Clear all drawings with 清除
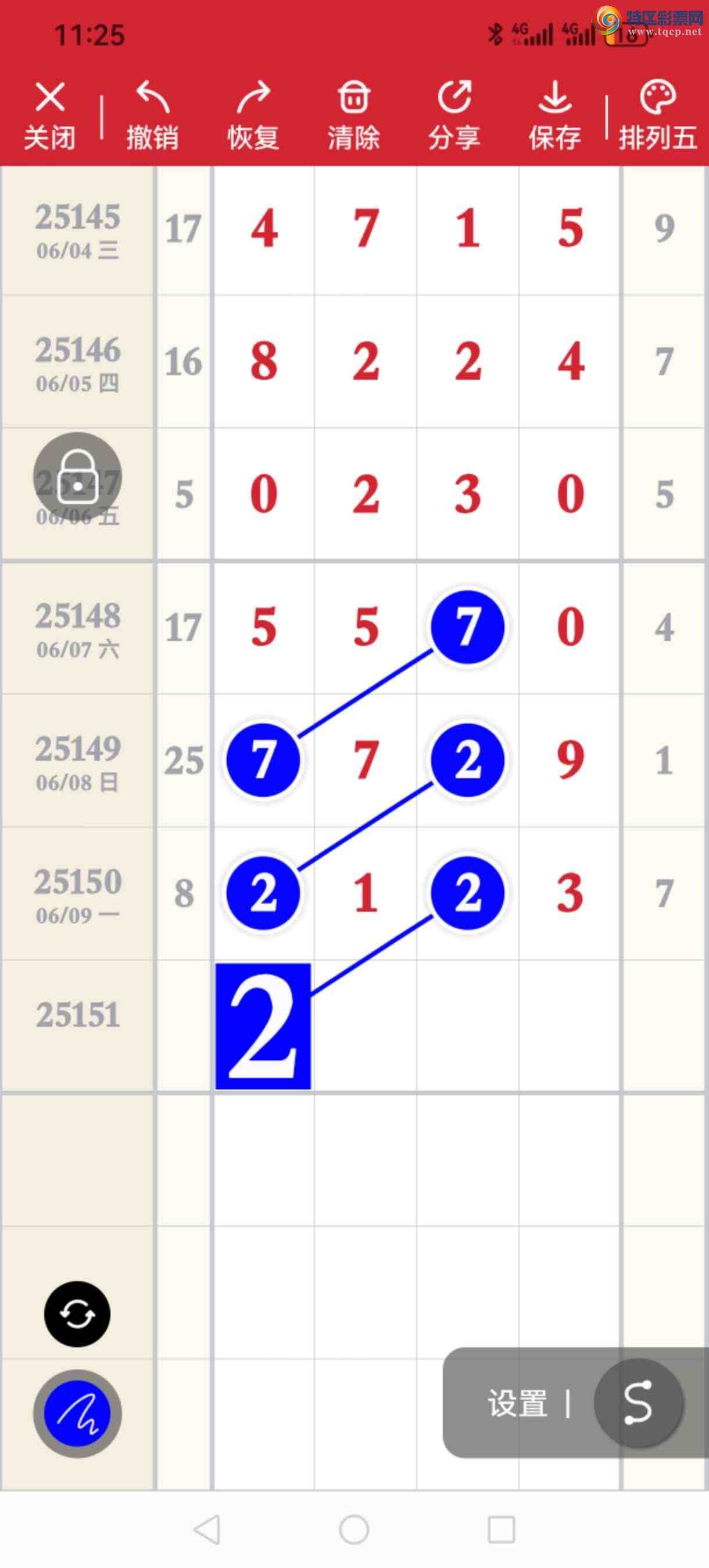Screen dimensions: 709x1568 click(x=354, y=116)
